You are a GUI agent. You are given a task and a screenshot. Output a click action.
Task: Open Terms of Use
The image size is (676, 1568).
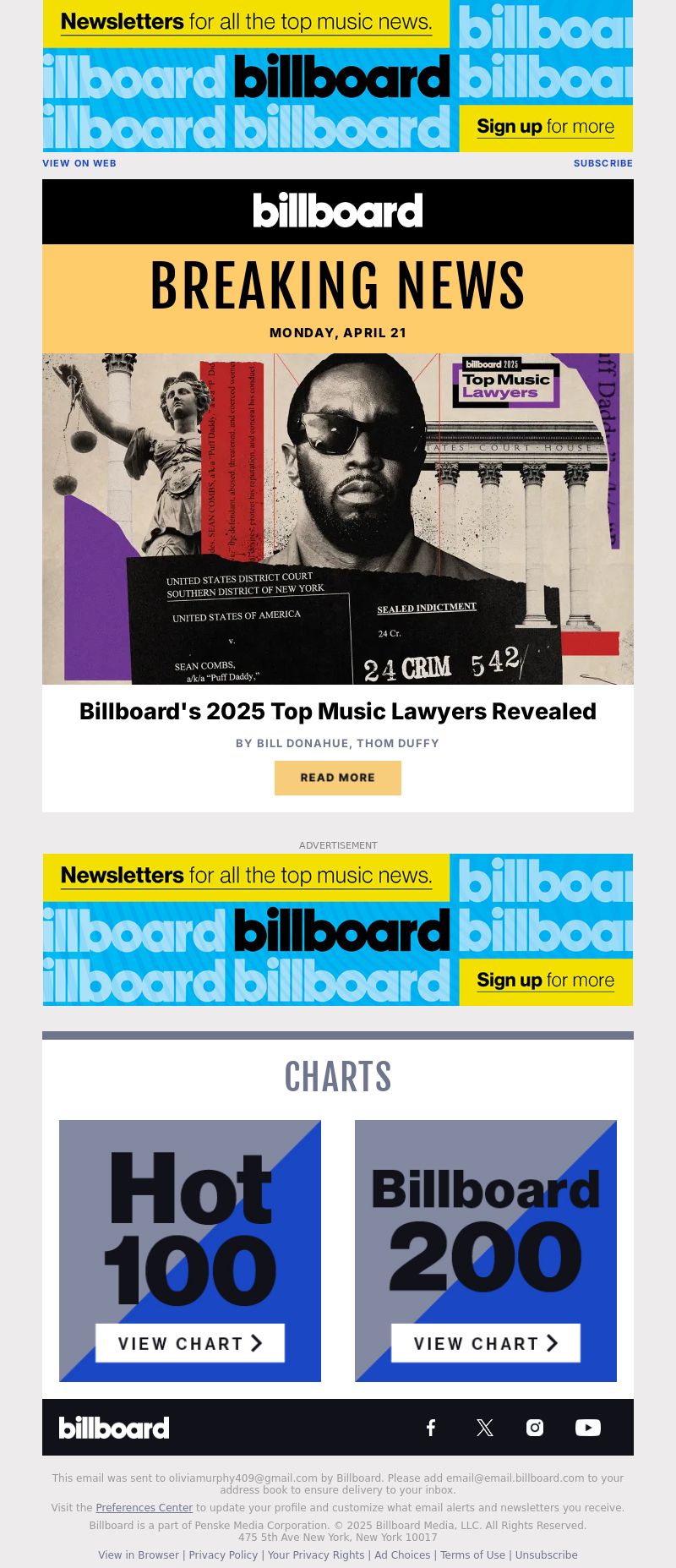pos(472,1555)
